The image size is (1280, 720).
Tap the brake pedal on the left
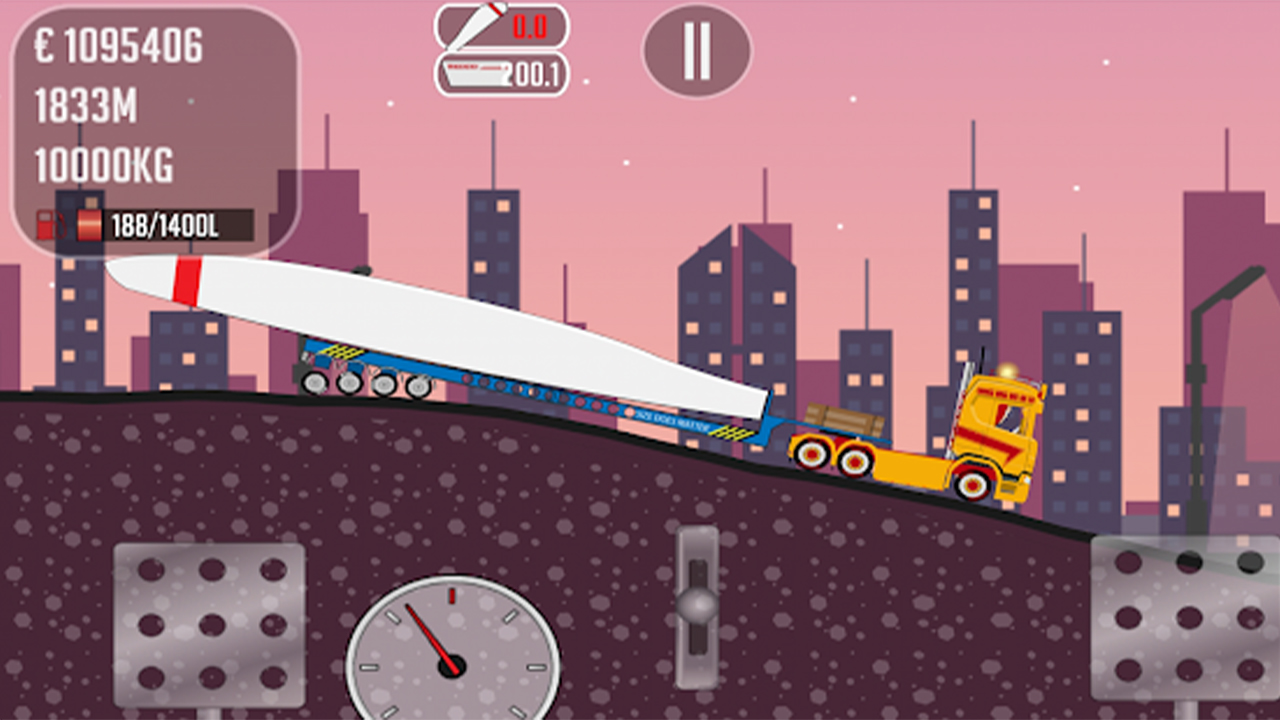pos(209,625)
